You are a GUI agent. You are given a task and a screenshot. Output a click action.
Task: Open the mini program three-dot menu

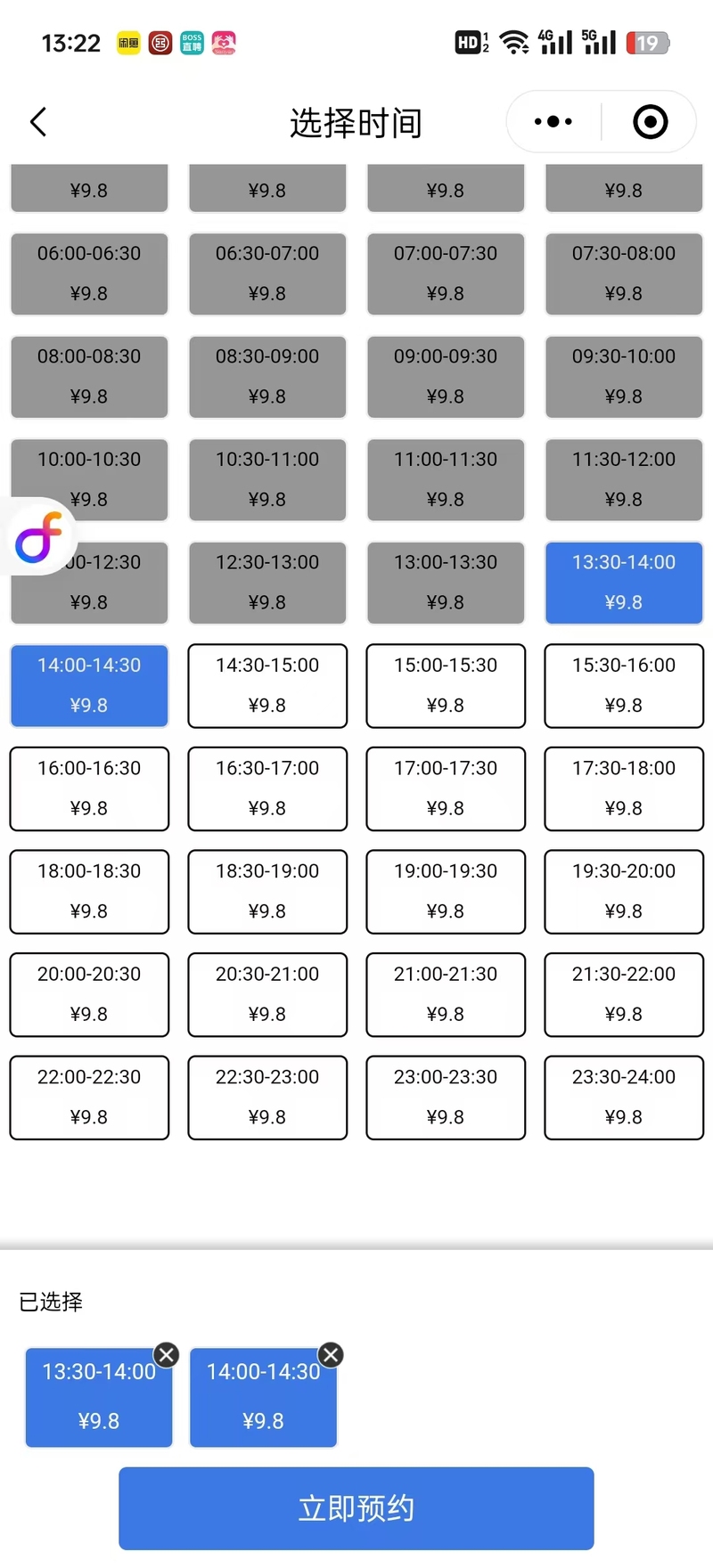(553, 122)
